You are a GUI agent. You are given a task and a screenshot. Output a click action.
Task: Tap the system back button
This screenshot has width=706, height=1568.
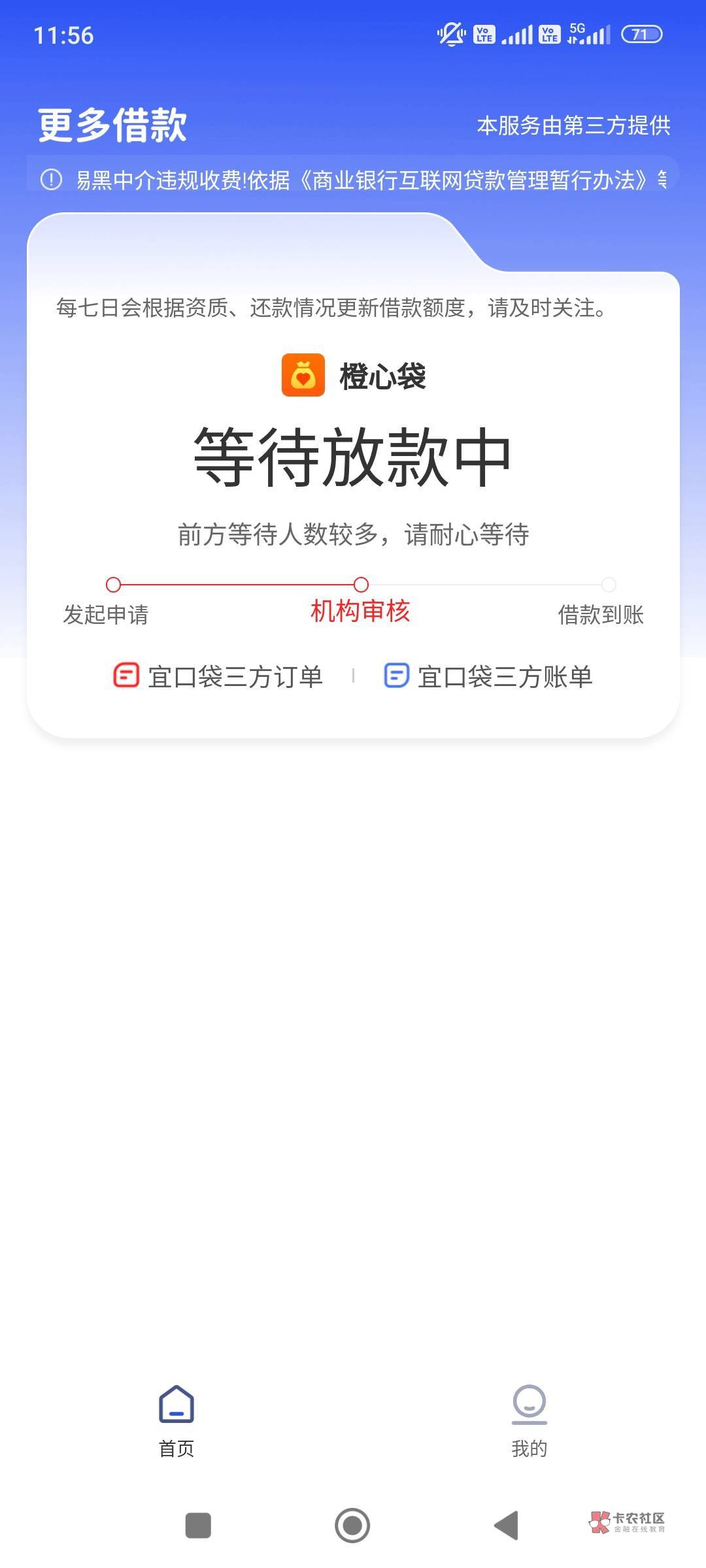(x=507, y=1526)
